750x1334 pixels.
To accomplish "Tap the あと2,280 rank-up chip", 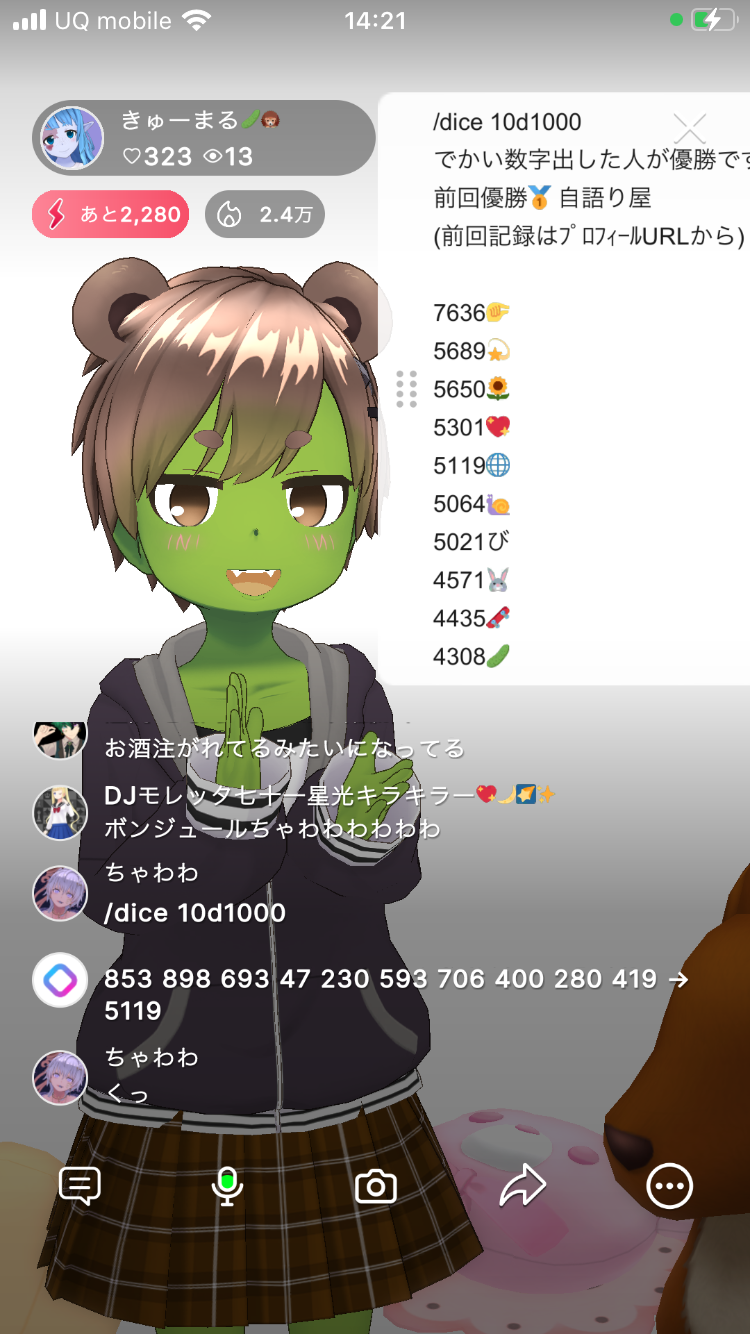I will tap(111, 214).
